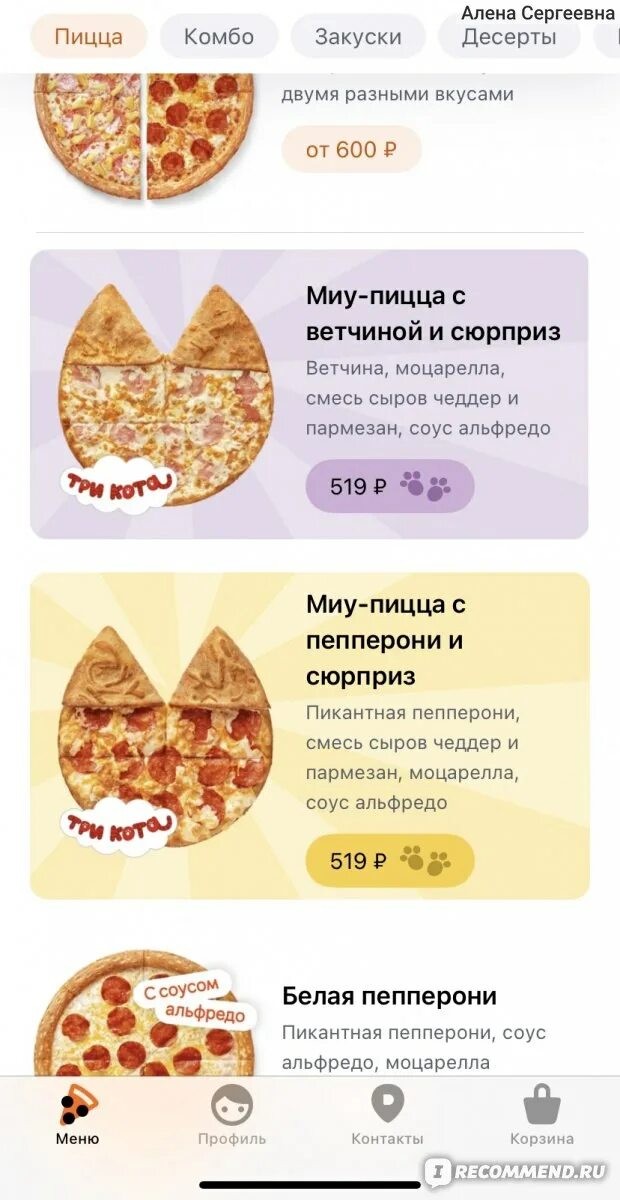Switch to the Комбо category
This screenshot has width=620, height=1200.
pos(218,37)
